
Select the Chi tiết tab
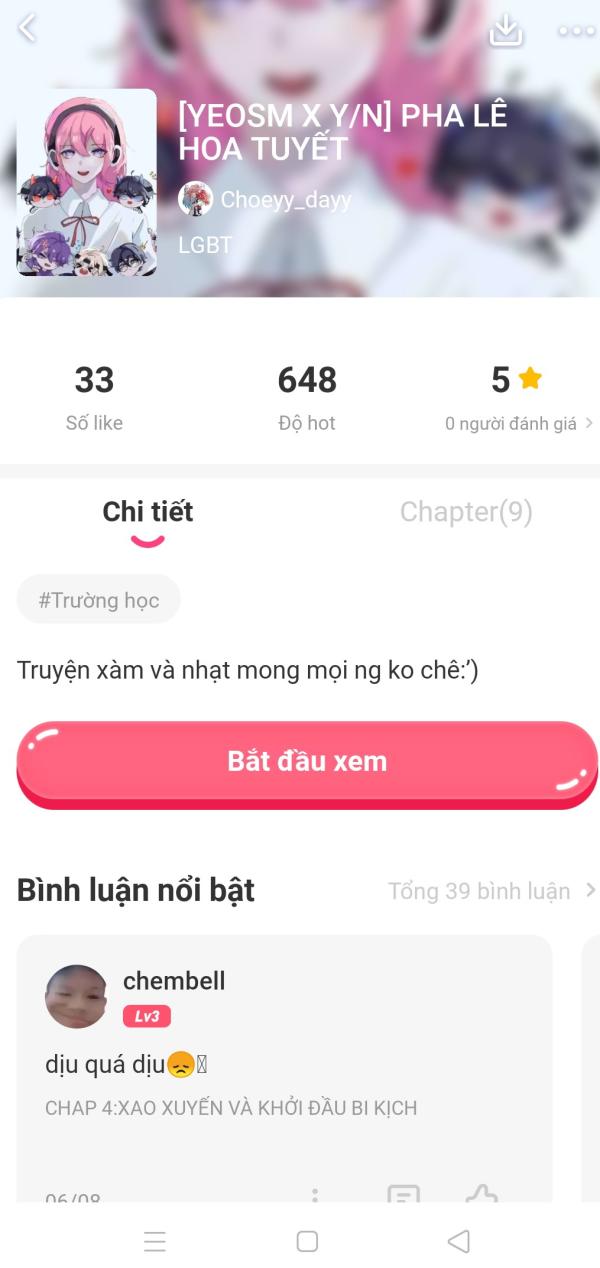pos(148,512)
